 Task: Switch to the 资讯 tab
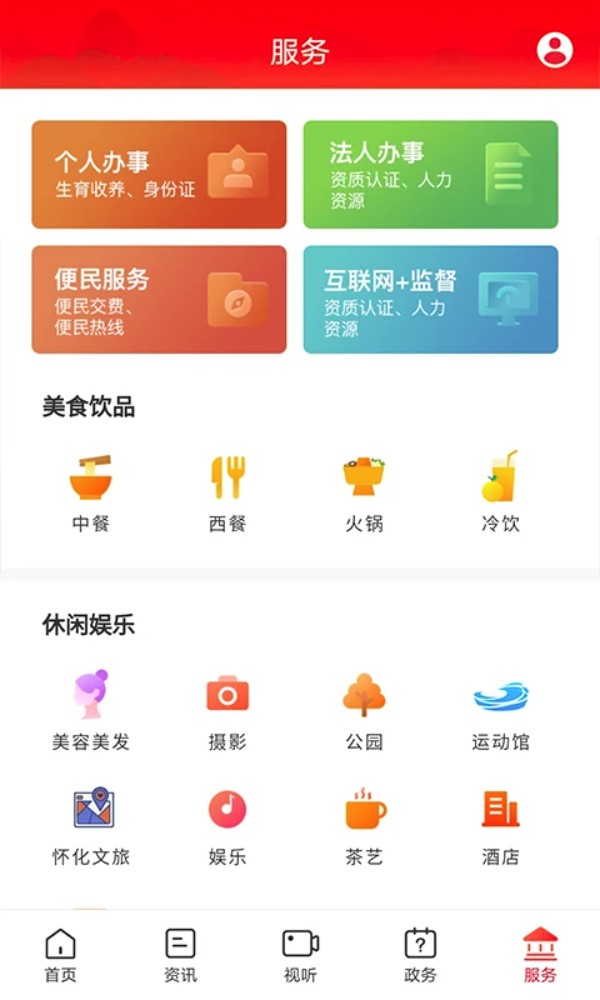180,955
